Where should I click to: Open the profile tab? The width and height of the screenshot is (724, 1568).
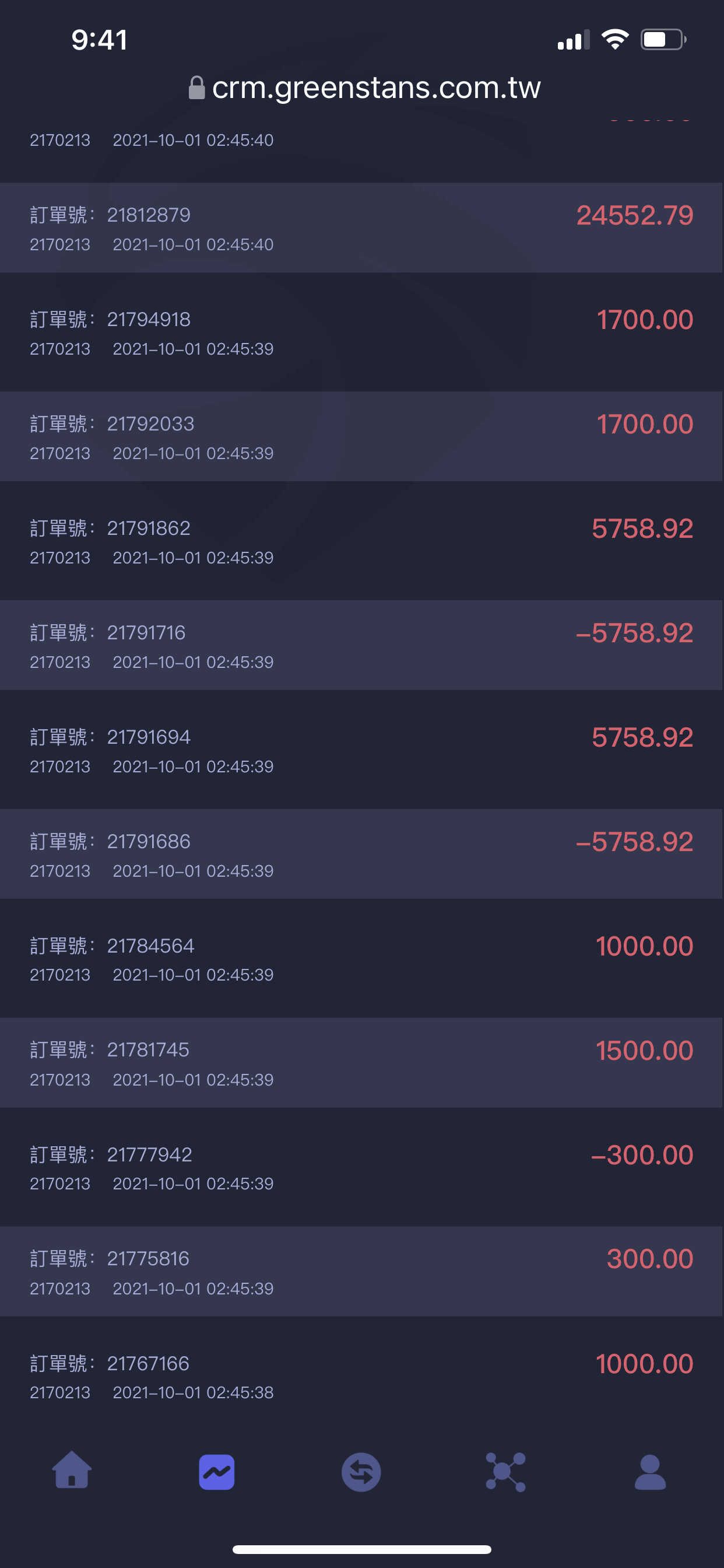(651, 1472)
